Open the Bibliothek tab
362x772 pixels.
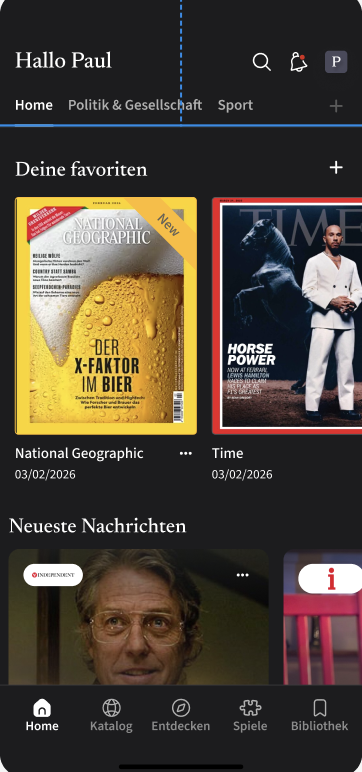click(x=320, y=715)
